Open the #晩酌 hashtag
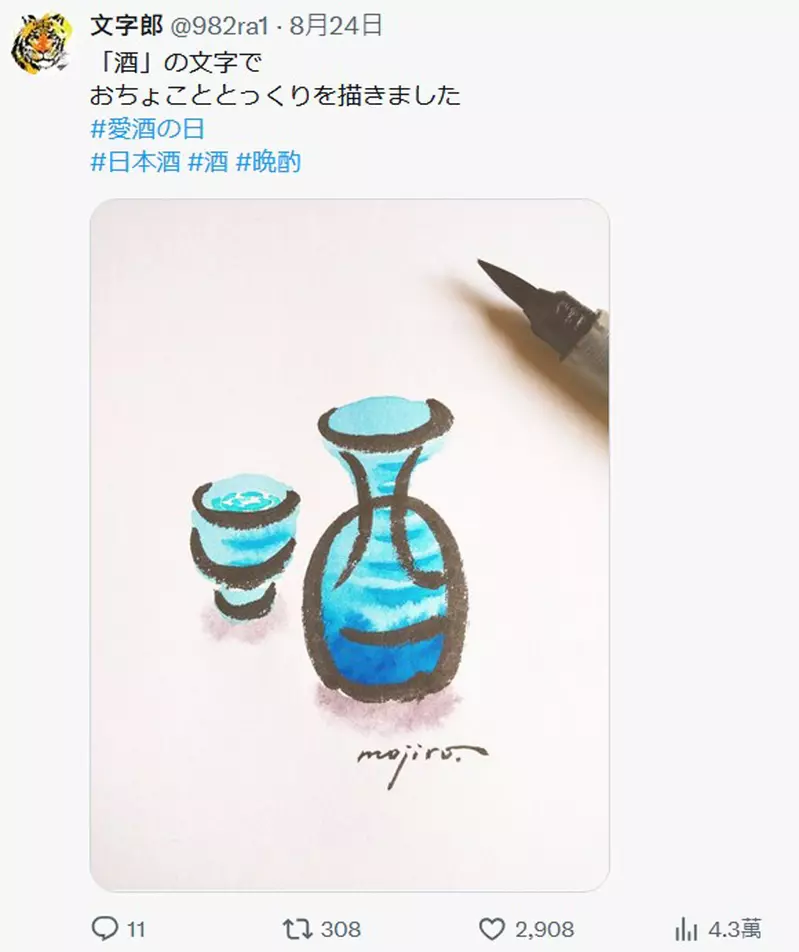Screen dimensions: 799x952 [x=268, y=162]
